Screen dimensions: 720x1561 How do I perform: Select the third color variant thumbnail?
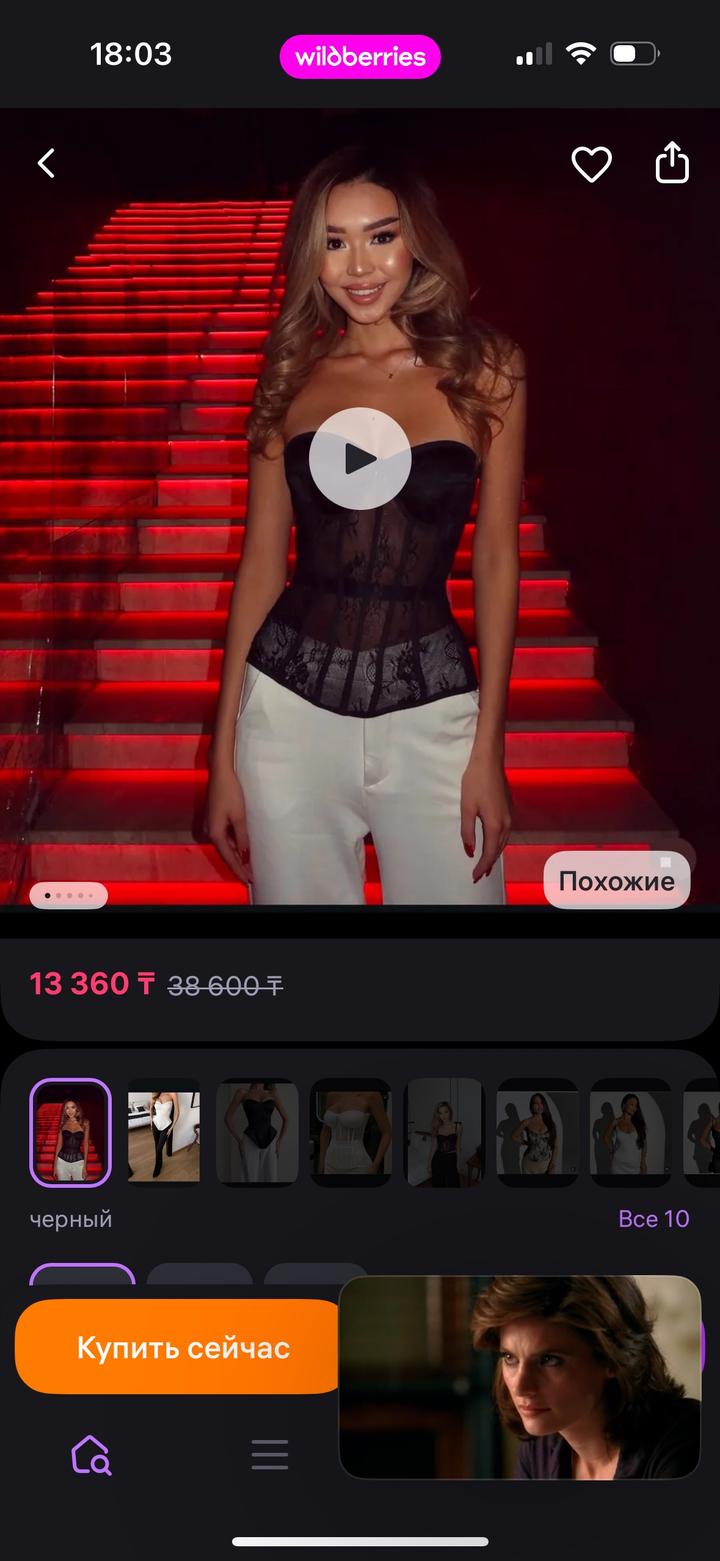(257, 1132)
